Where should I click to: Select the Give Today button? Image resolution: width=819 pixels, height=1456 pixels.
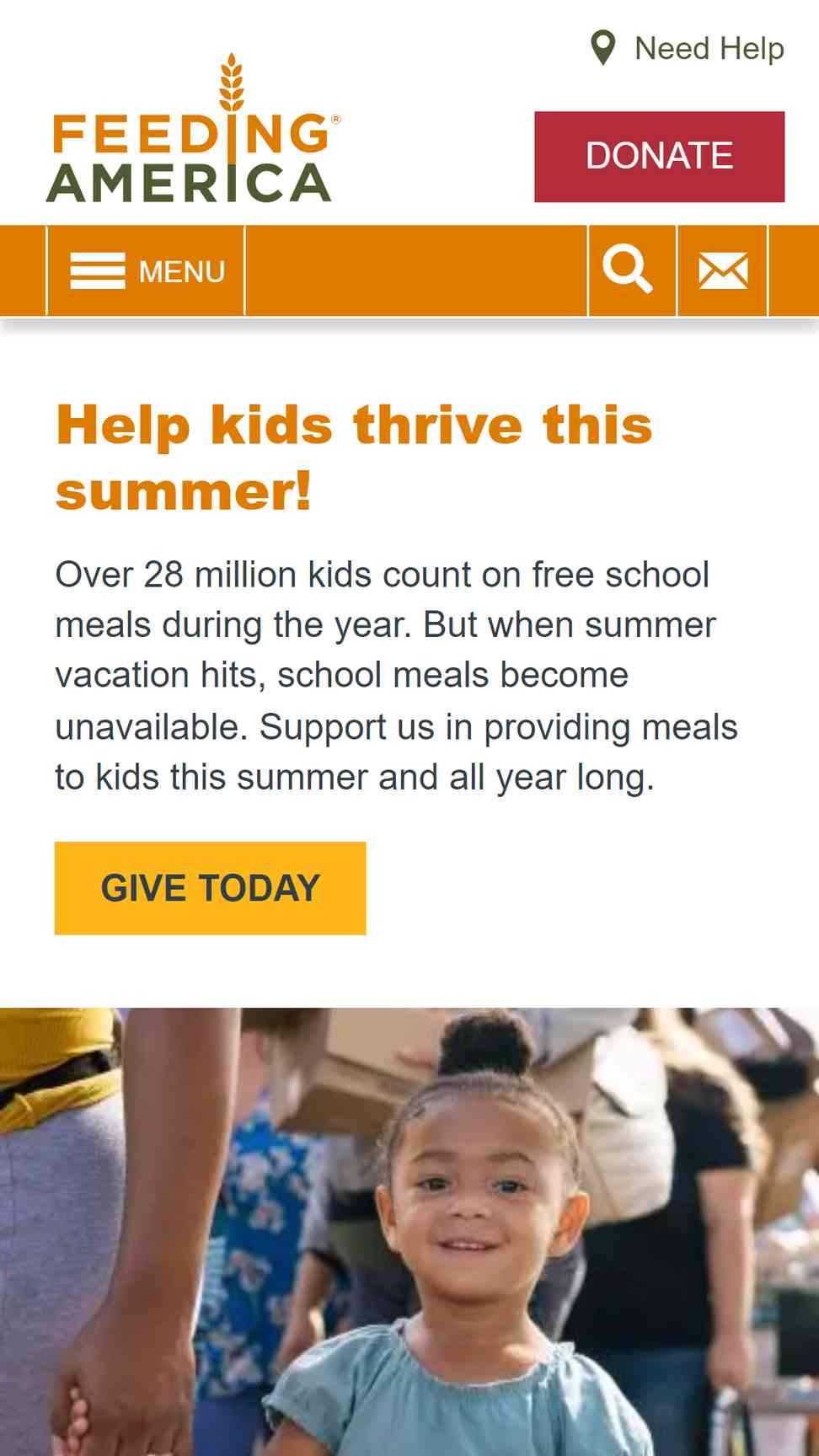coord(210,888)
